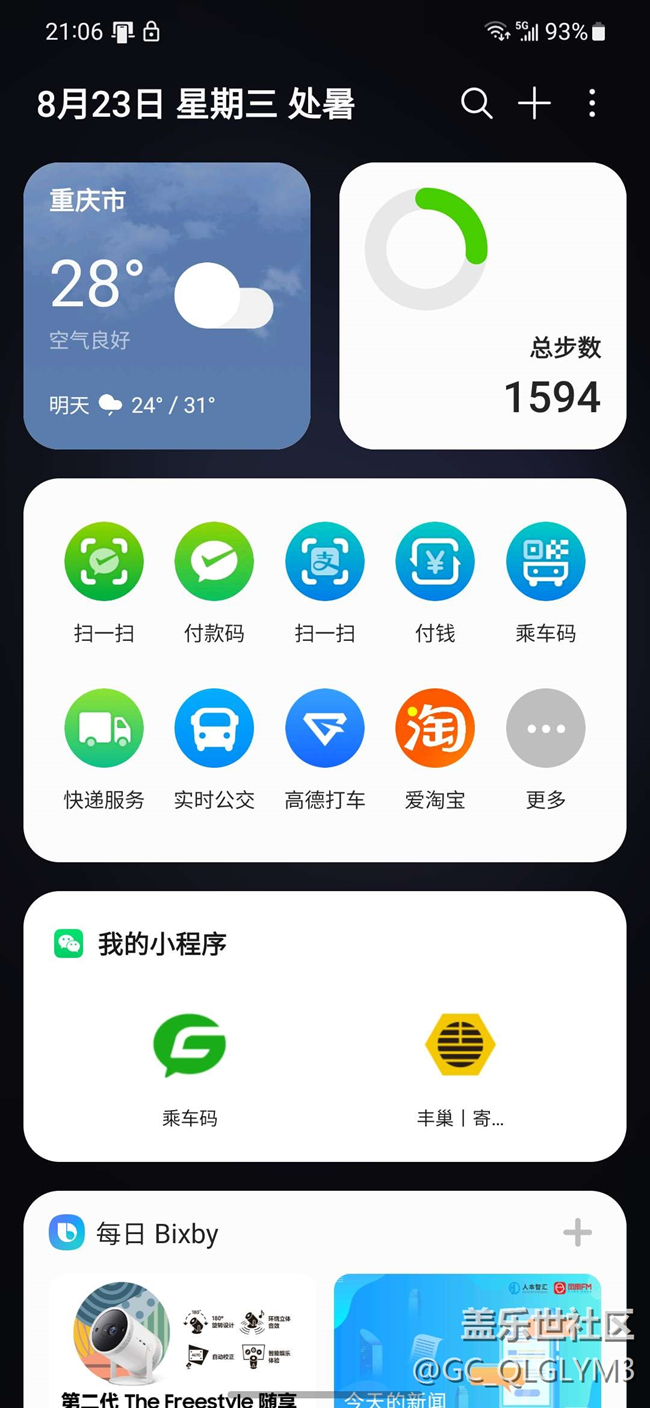The height and width of the screenshot is (1408, 650).
Task: Open the three-dot overflow menu
Action: (592, 103)
